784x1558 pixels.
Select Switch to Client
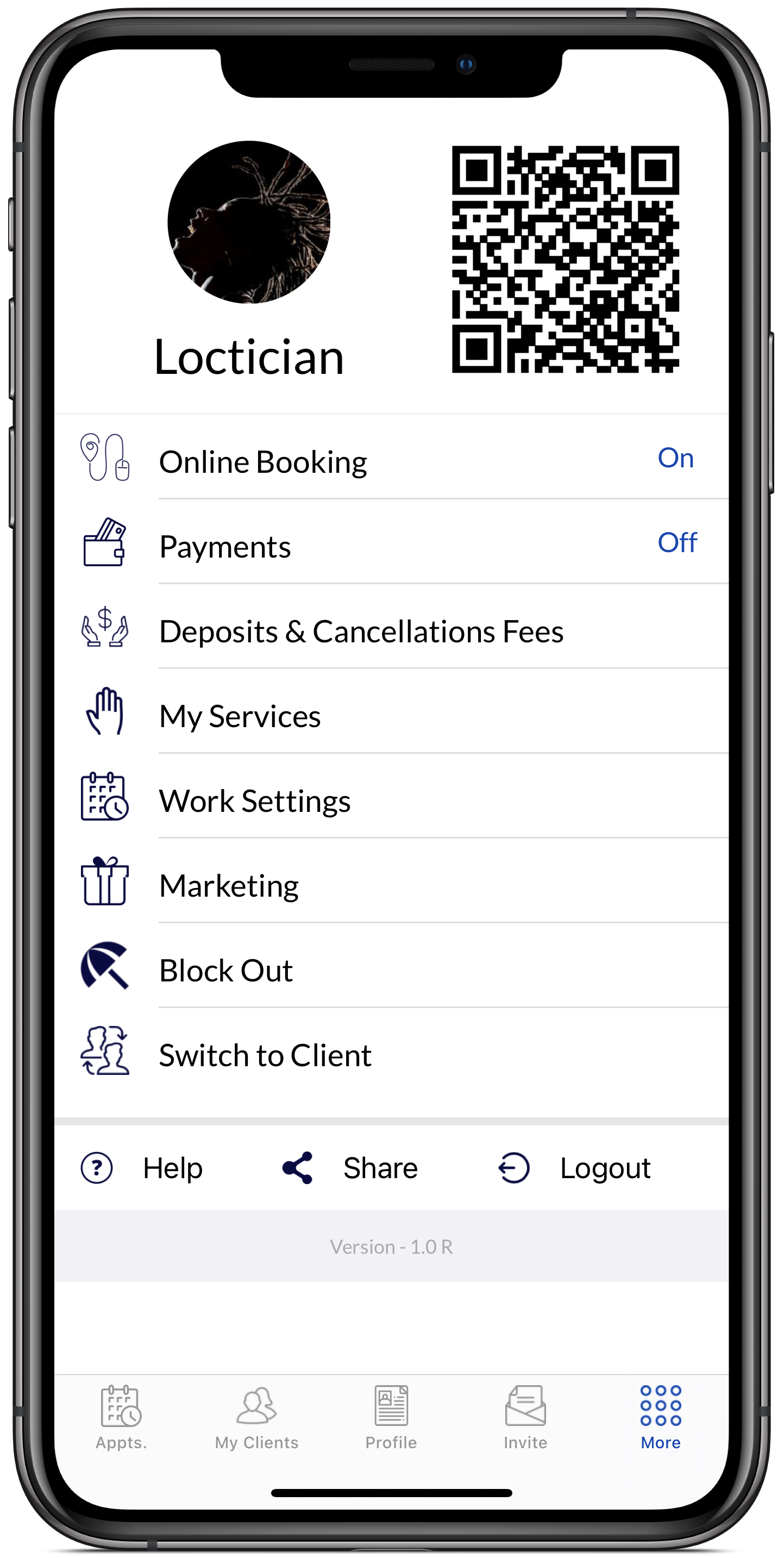265,1055
